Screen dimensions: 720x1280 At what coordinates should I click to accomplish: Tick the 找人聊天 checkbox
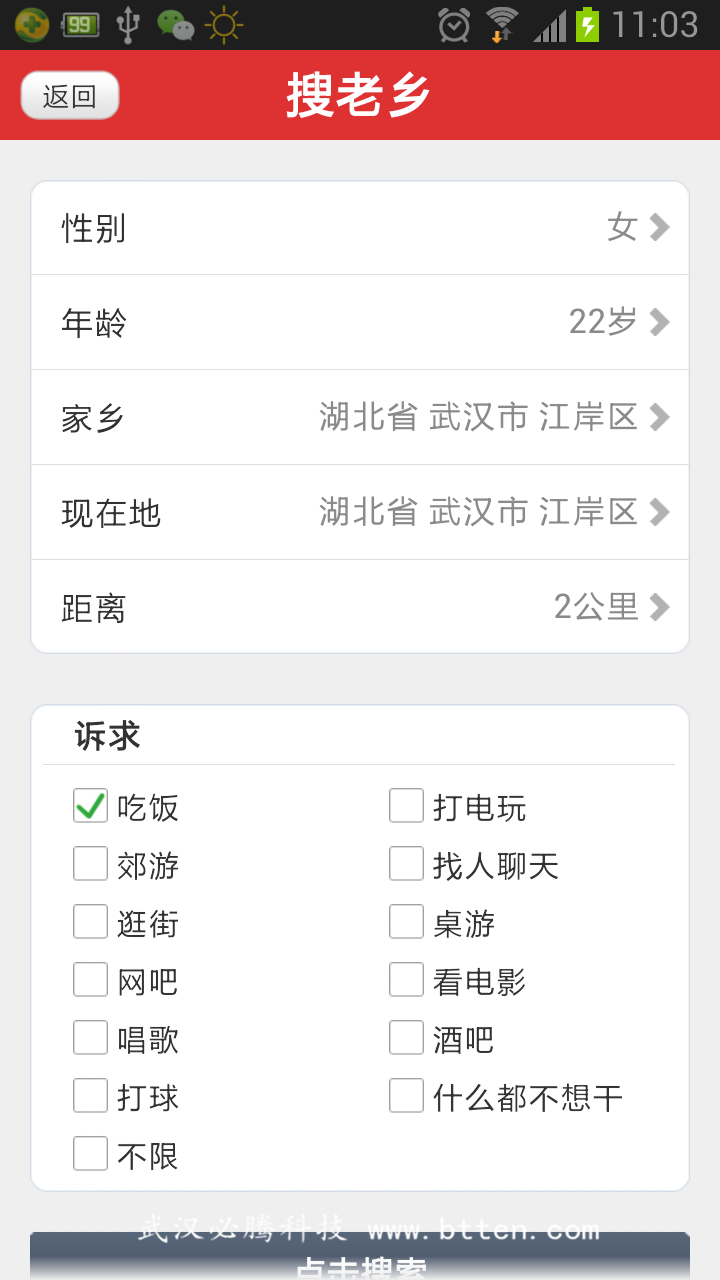(406, 863)
